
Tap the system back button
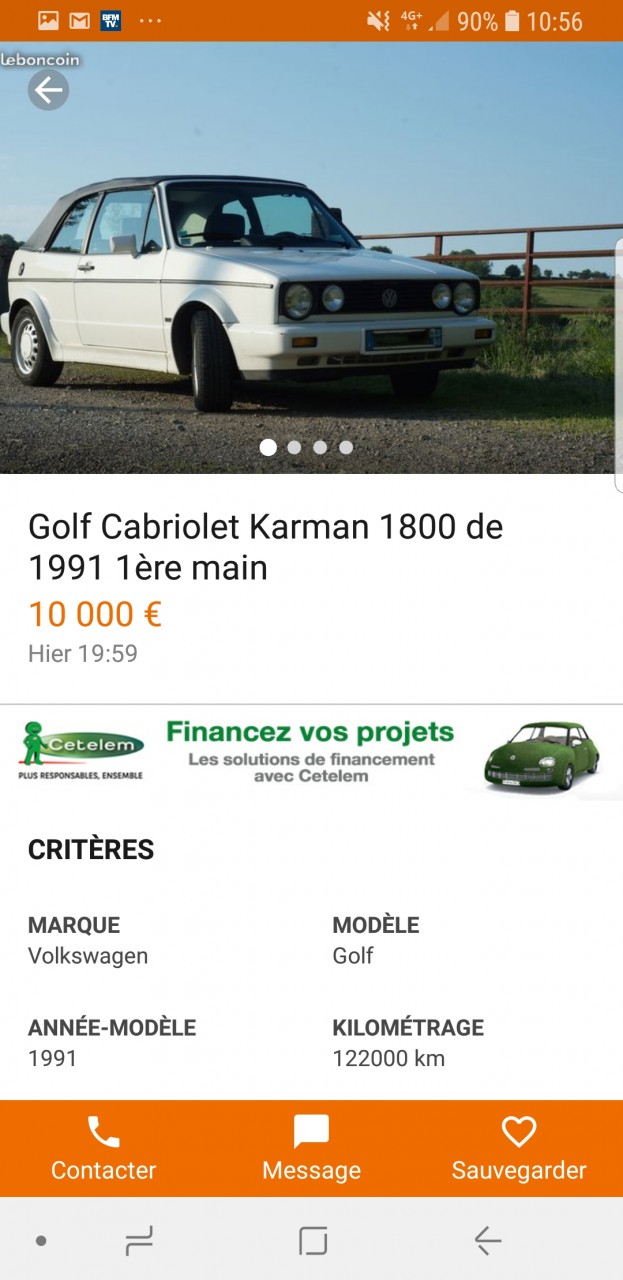[487, 1241]
